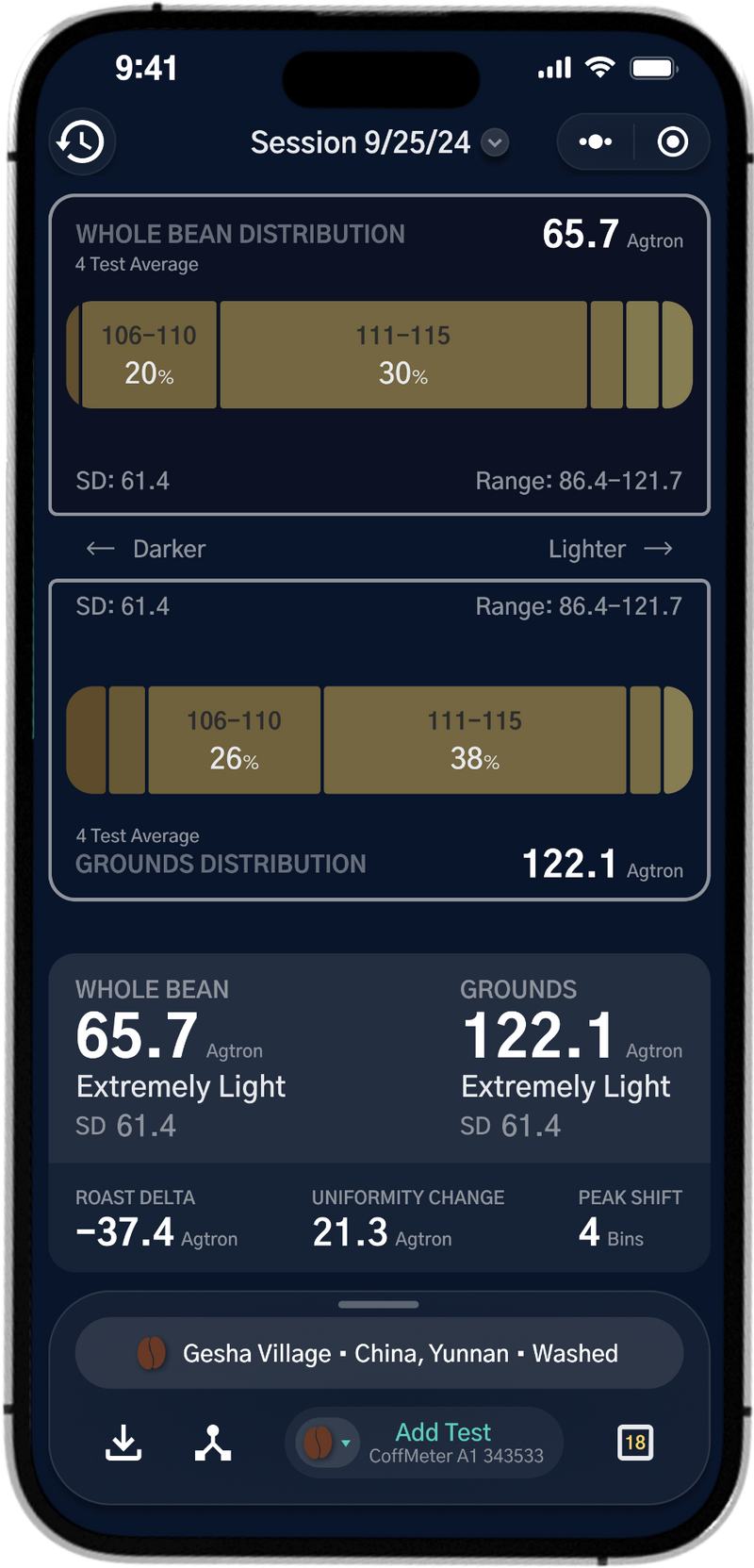The height and width of the screenshot is (1568, 754).
Task: Expand the Session 9/25/24 dropdown
Action: click(x=495, y=142)
